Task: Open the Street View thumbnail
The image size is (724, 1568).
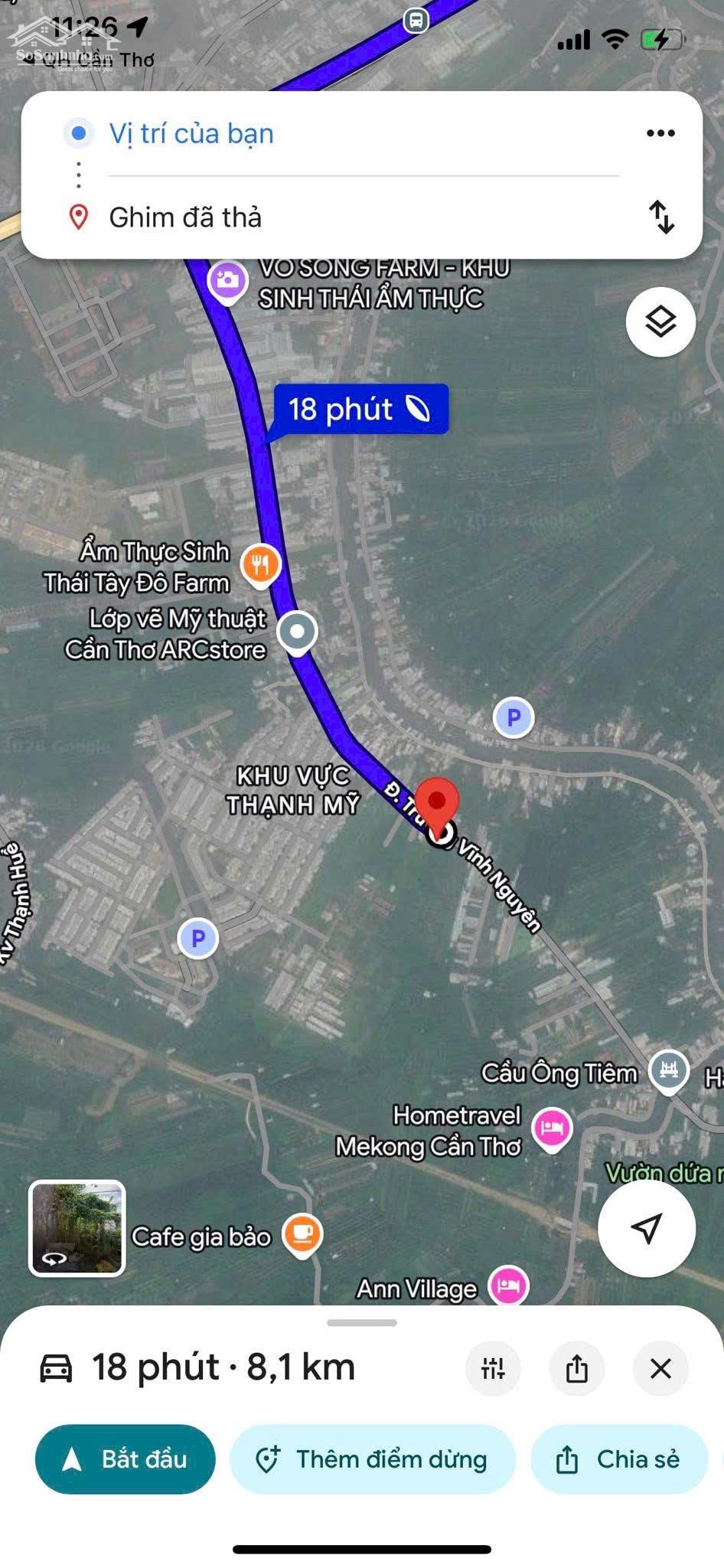Action: tap(77, 1228)
